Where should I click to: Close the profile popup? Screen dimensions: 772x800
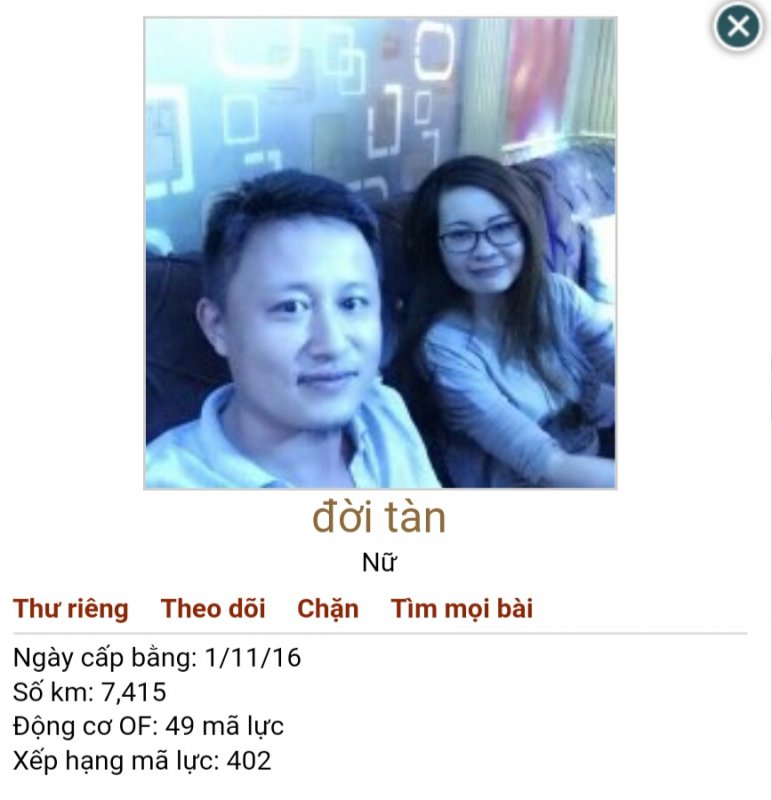(738, 27)
